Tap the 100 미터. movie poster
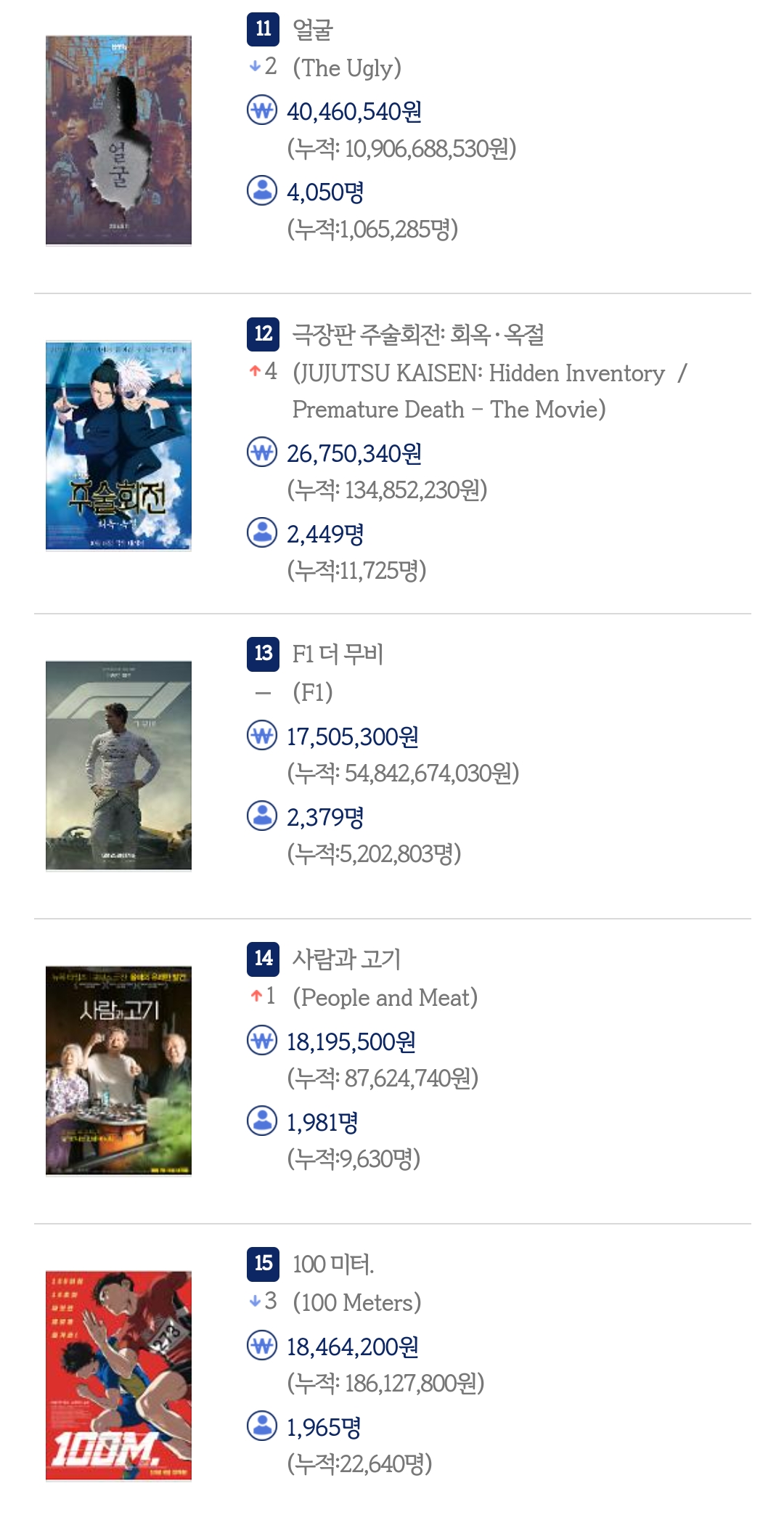 tap(118, 1375)
